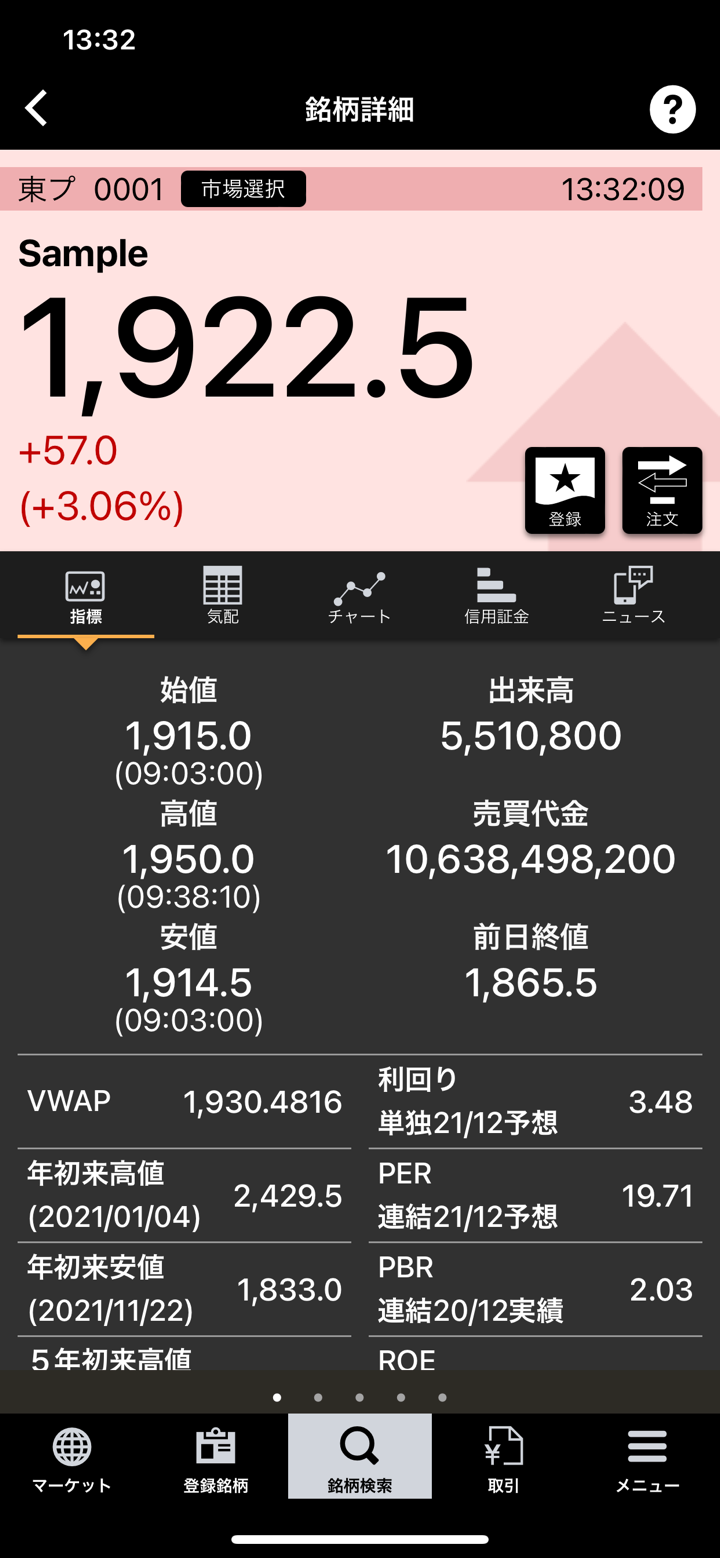720x1558 pixels.
Task: Select 銘柄検索 stock search in bottom navigation
Action: point(360,1459)
